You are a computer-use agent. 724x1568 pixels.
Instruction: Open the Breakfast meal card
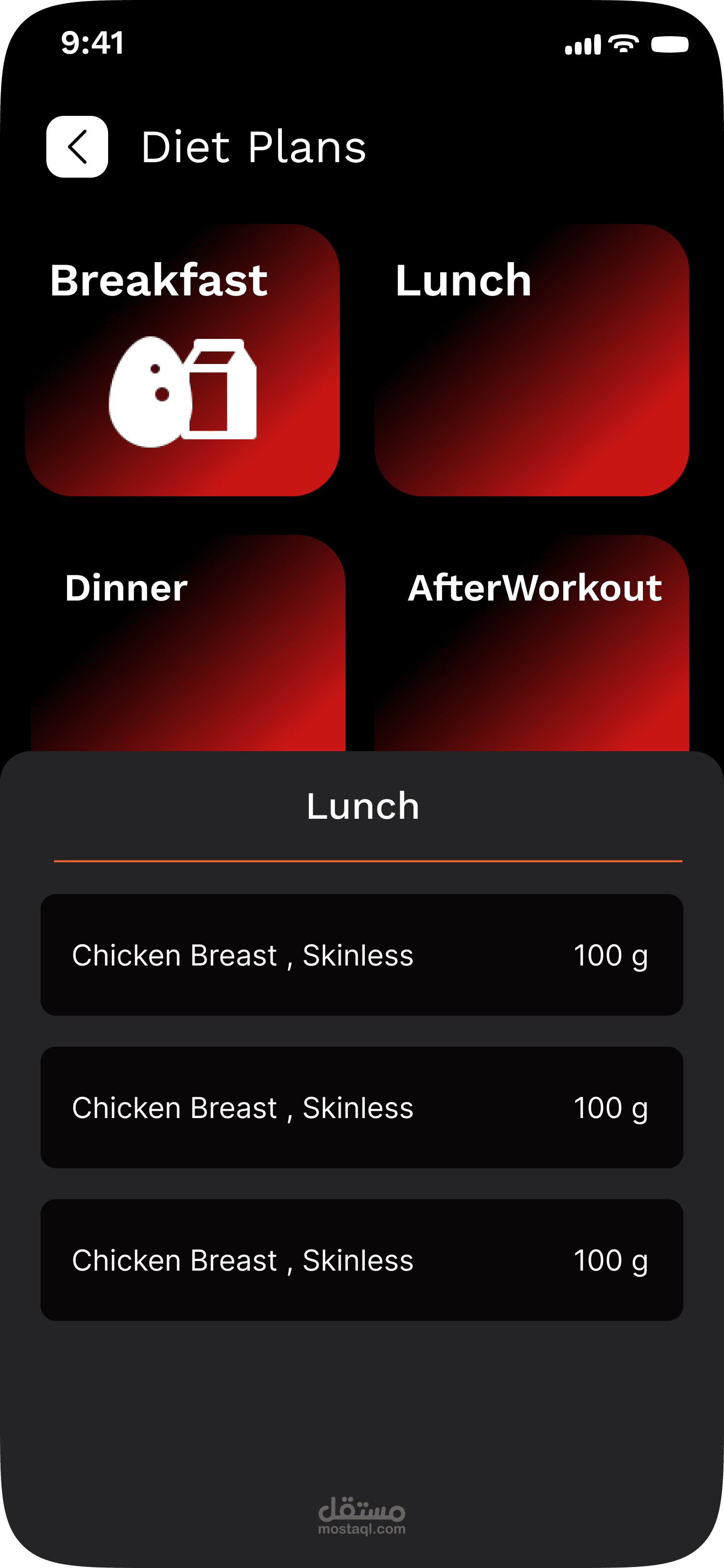182,360
